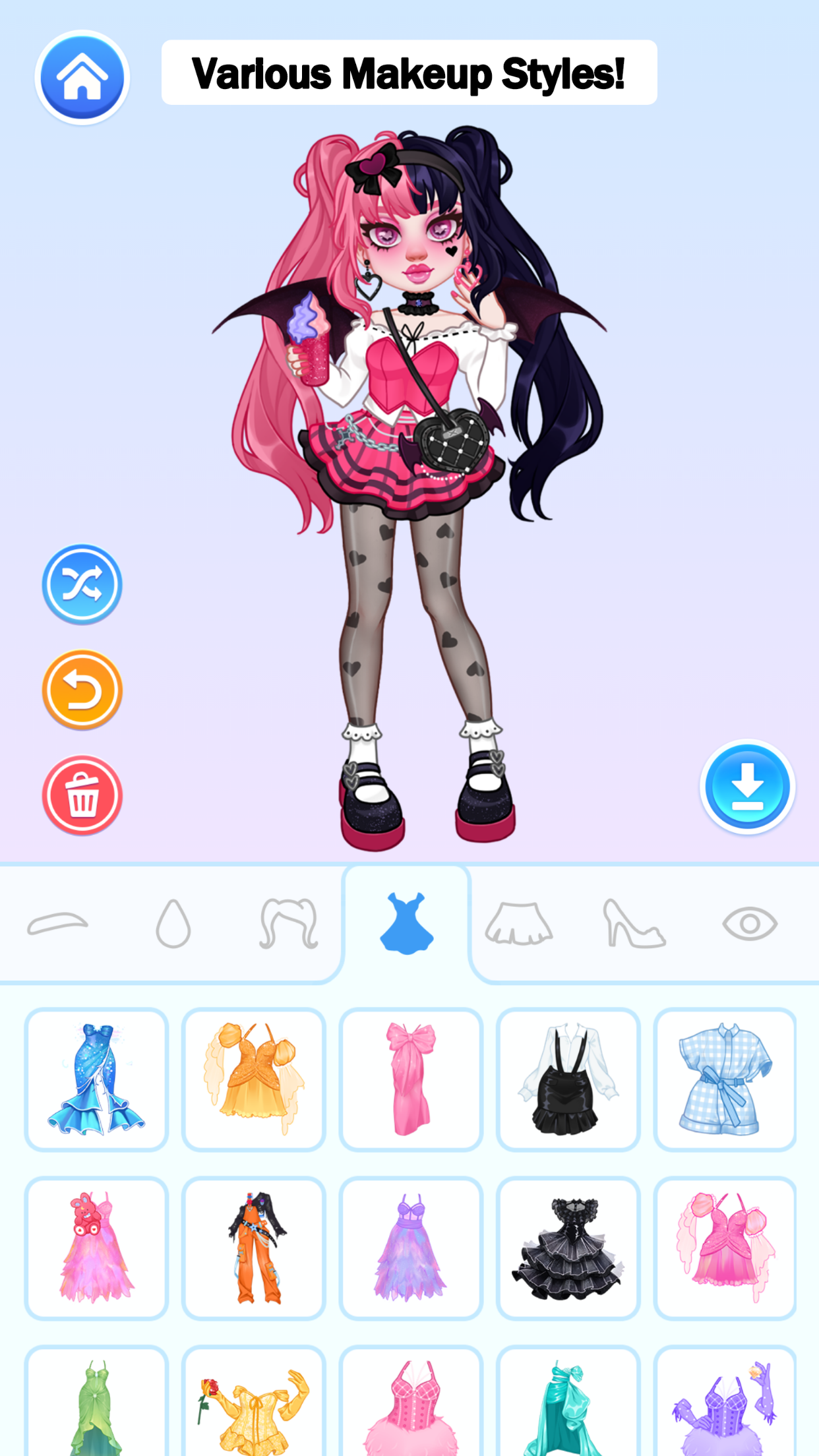
Task: Open the high-heel shoes category
Action: click(634, 923)
